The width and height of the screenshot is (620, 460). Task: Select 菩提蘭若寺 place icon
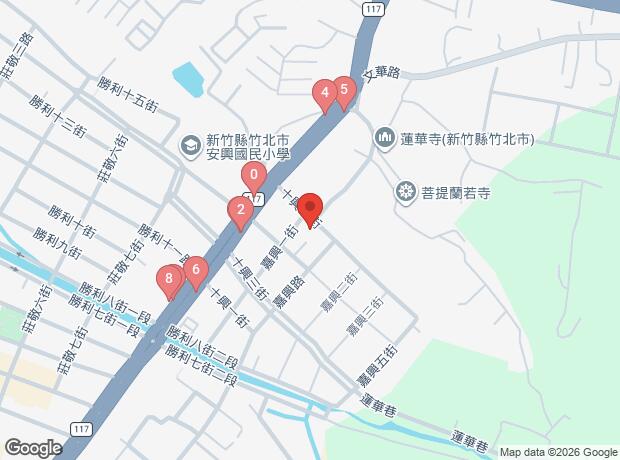pos(405,190)
